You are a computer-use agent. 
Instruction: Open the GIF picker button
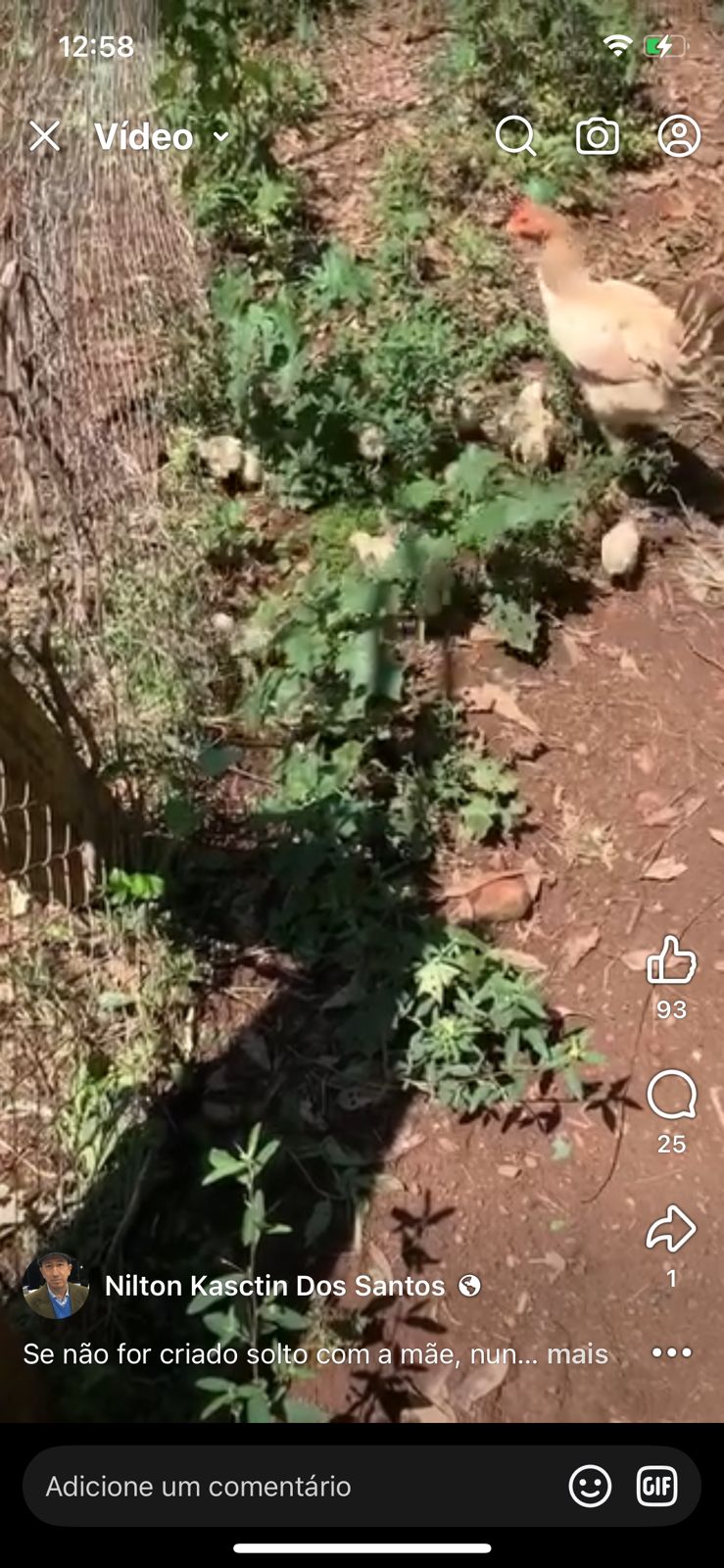pos(656,1486)
